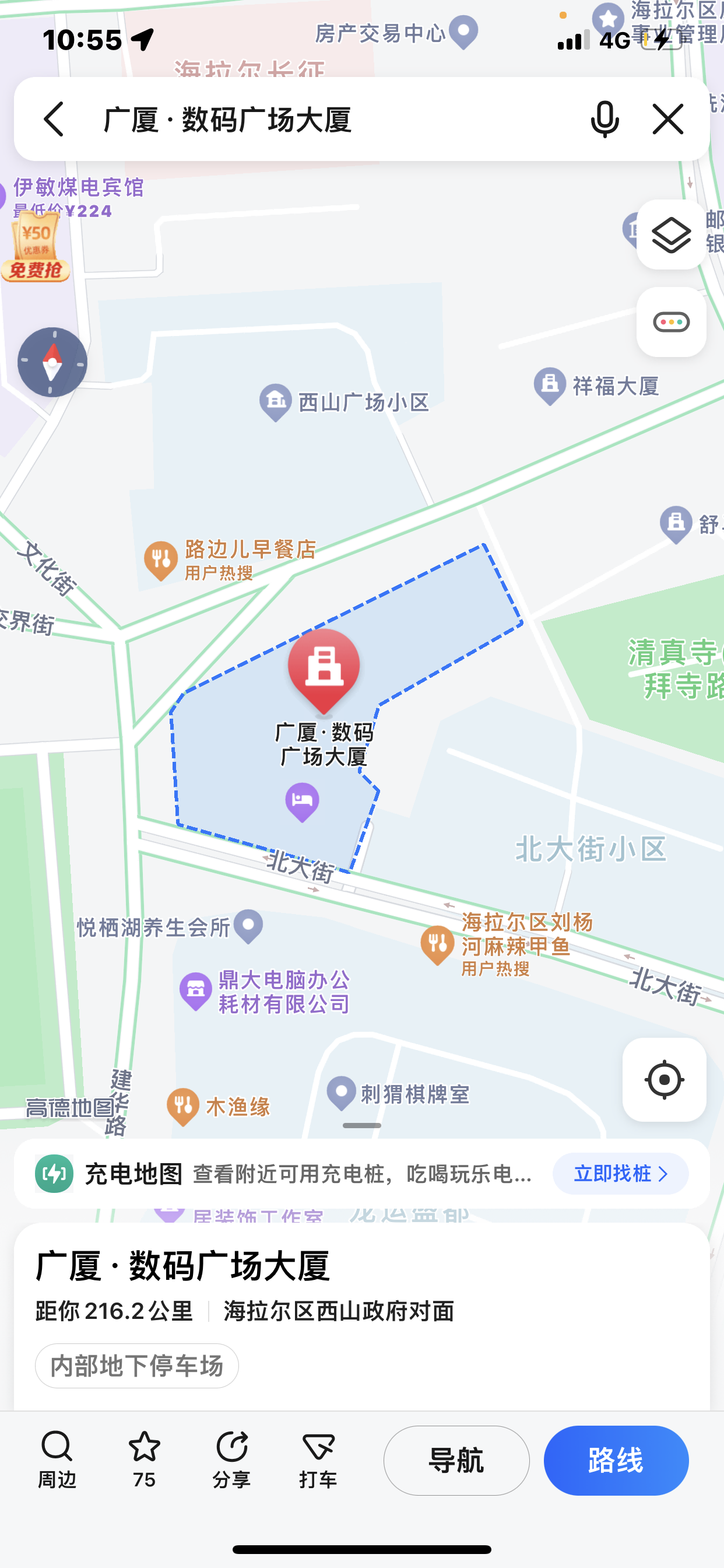Tap 立即找桩 to find charging piles
The image size is (724, 1568).
click(x=620, y=1174)
